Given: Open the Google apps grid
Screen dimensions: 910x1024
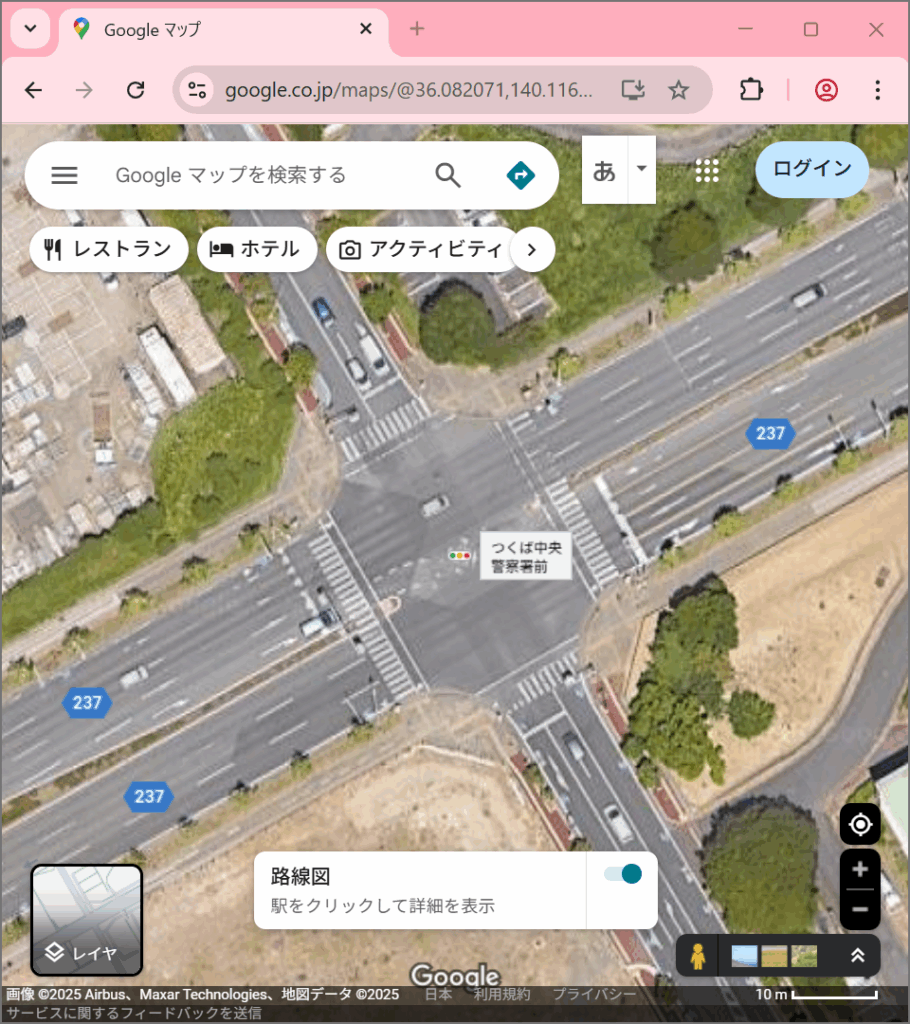Looking at the screenshot, I should click(x=707, y=170).
